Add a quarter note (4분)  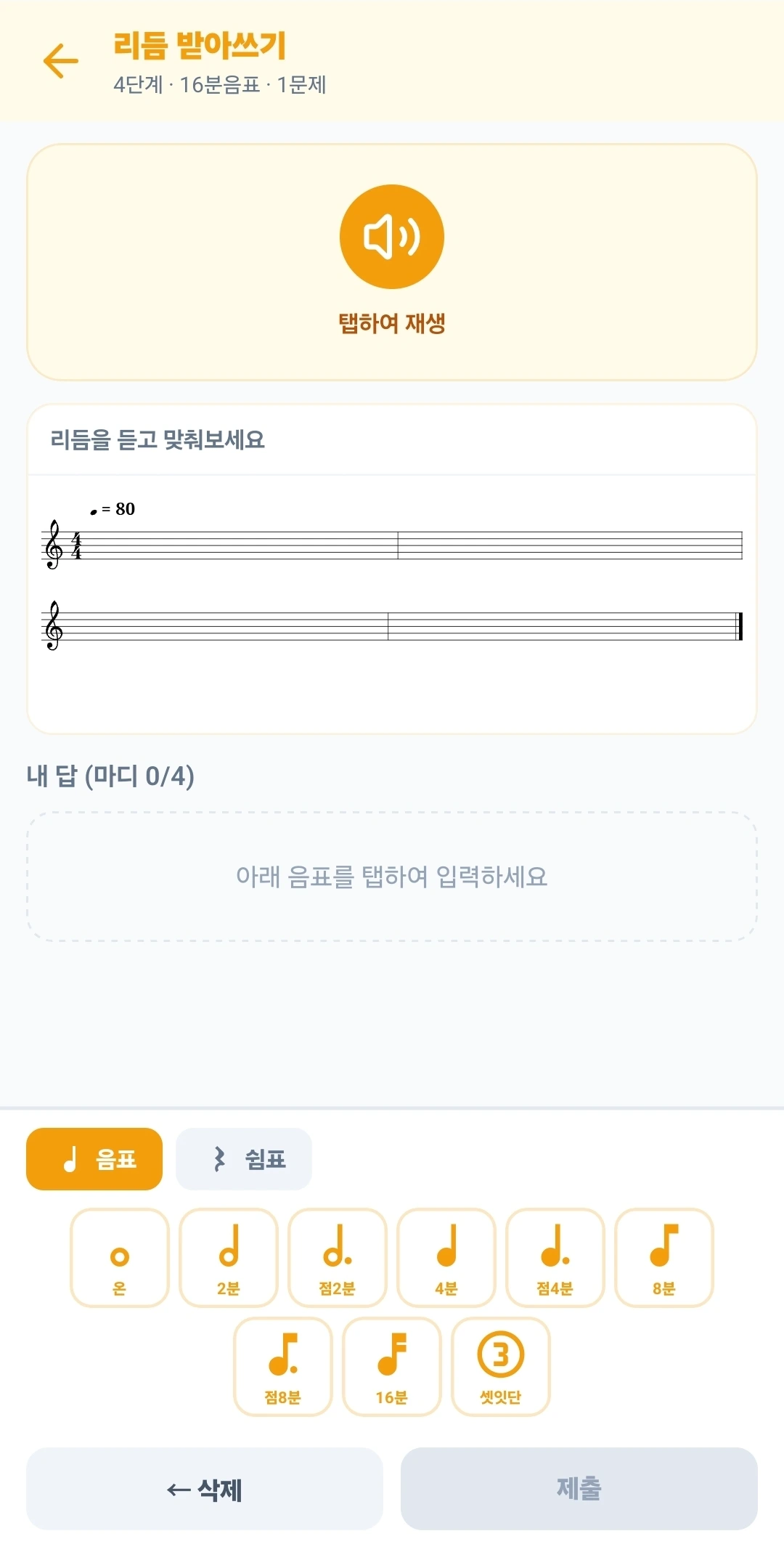[x=446, y=1258]
